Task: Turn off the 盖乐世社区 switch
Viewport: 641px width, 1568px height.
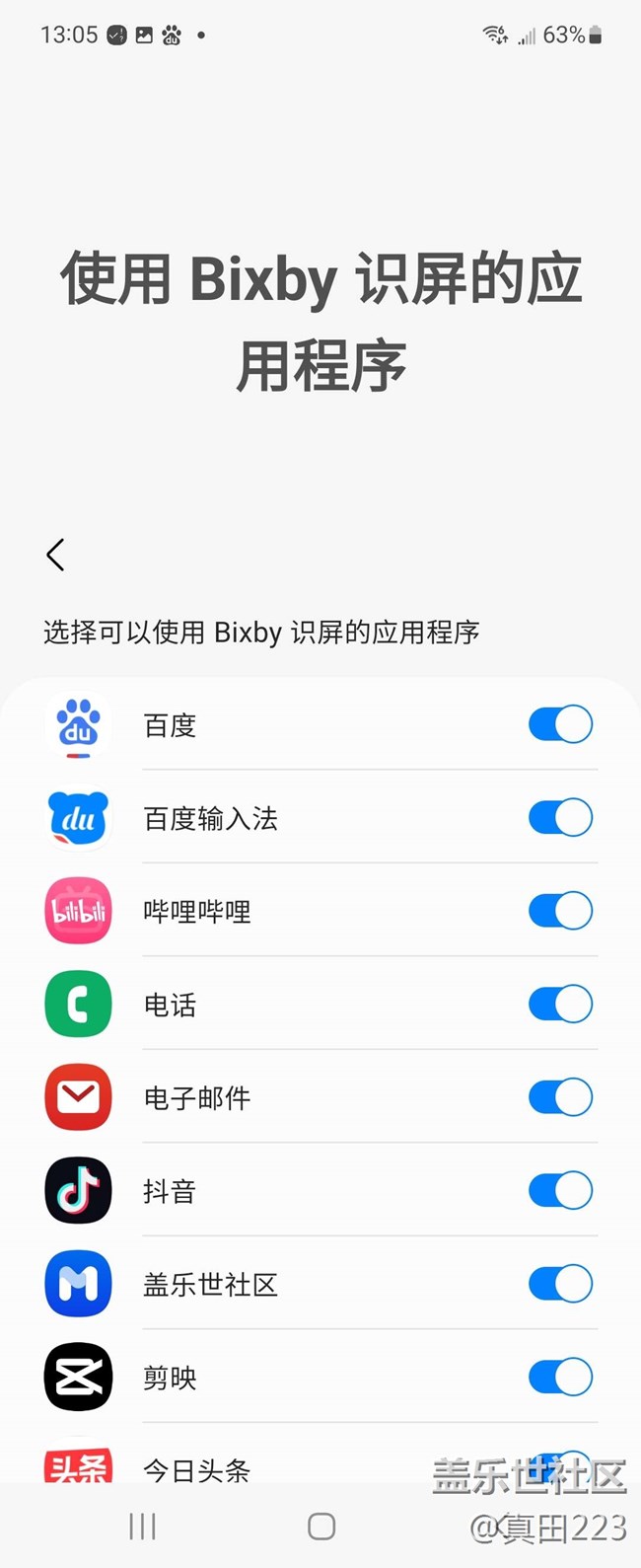Action: [x=560, y=1283]
